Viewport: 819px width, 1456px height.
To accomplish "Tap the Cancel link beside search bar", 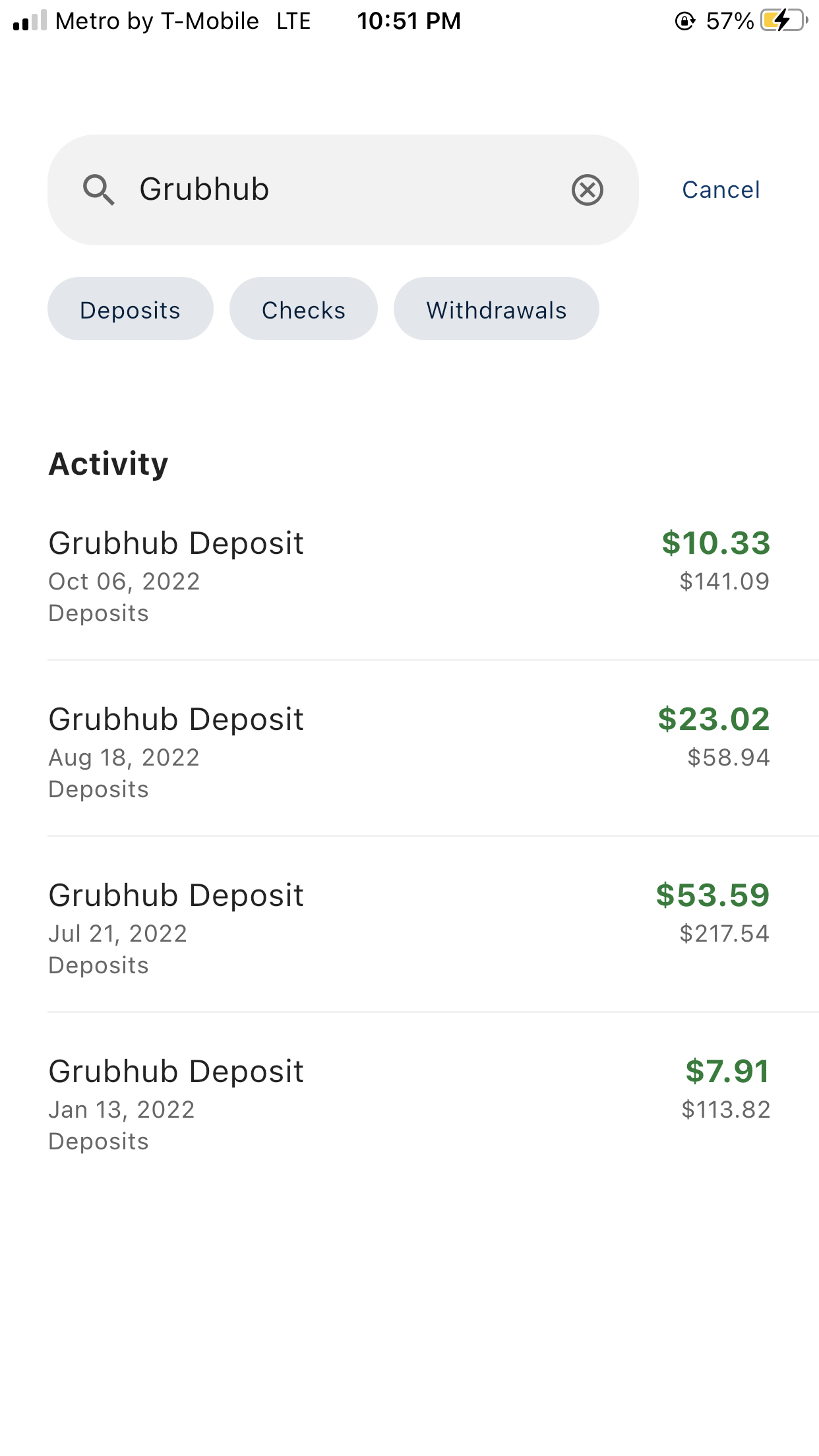I will (x=722, y=189).
